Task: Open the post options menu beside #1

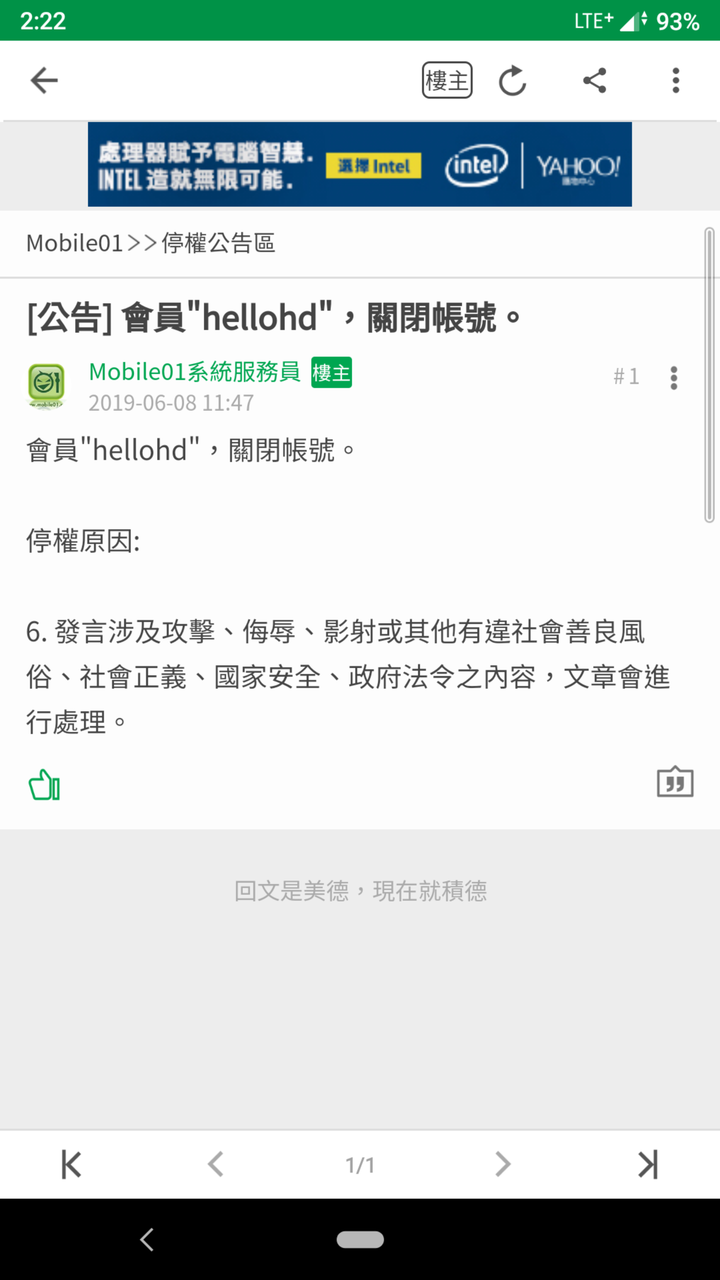Action: pos(674,378)
